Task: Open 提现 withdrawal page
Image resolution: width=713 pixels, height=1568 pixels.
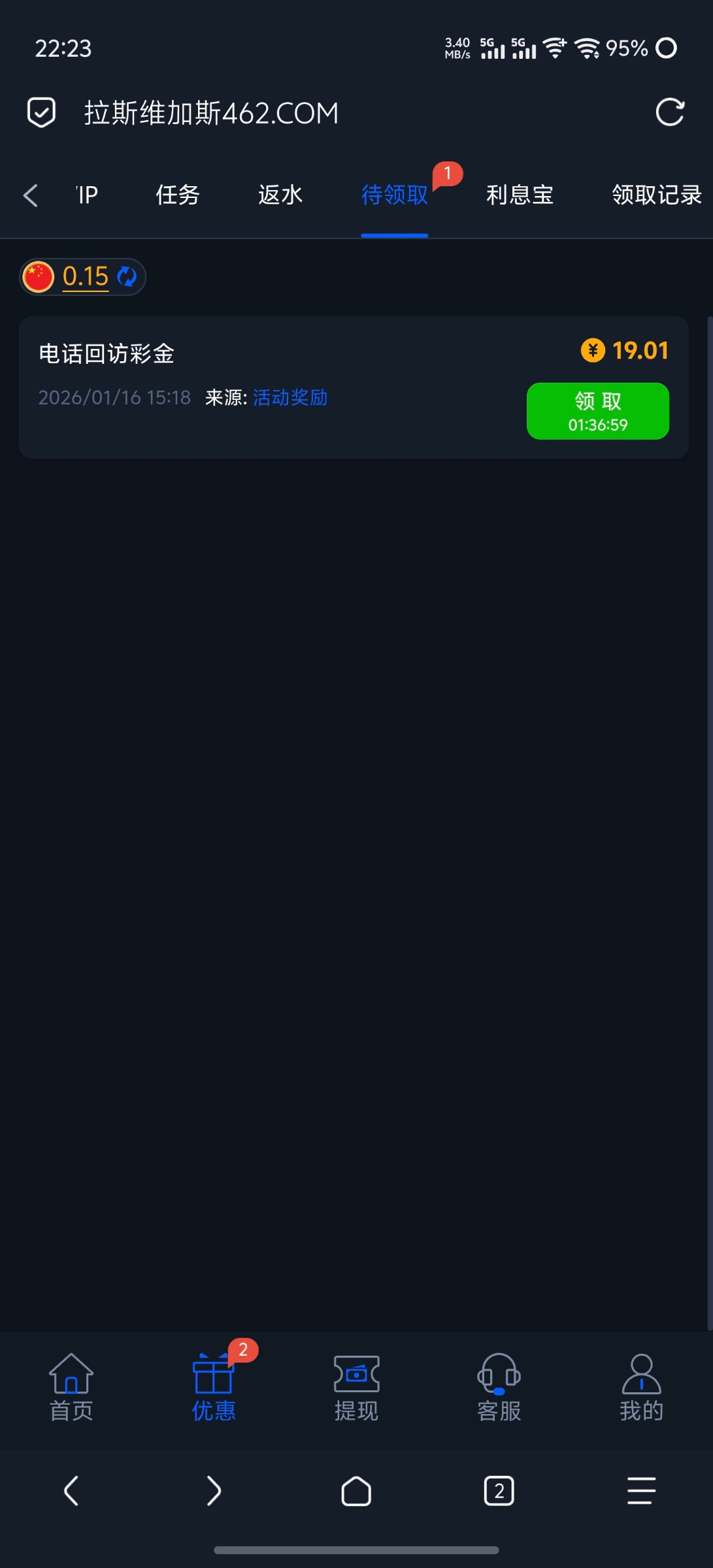Action: point(356,1386)
